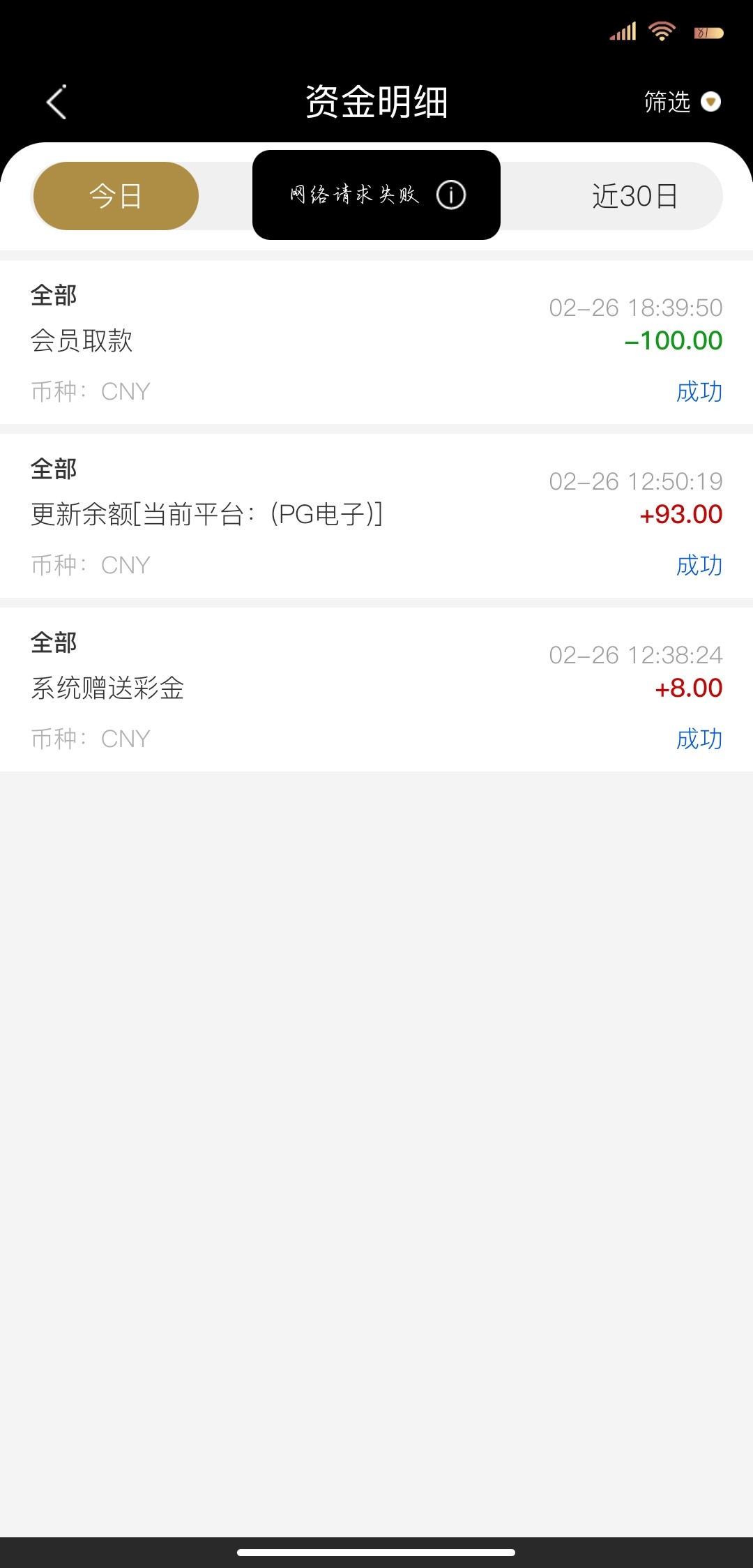Tap 成功 on the 会员取款 record
The image size is (753, 1568).
coord(699,392)
